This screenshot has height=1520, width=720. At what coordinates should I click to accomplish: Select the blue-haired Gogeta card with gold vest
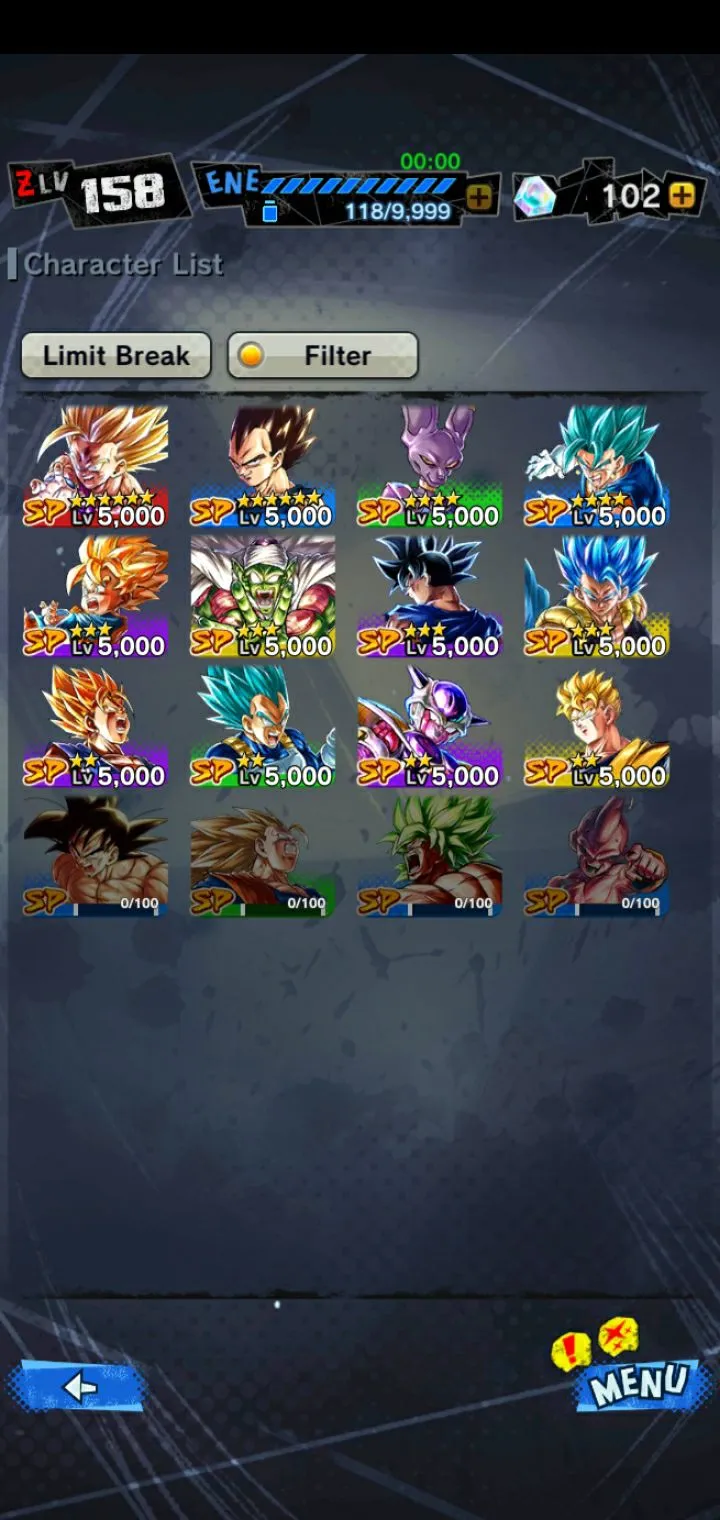click(597, 596)
